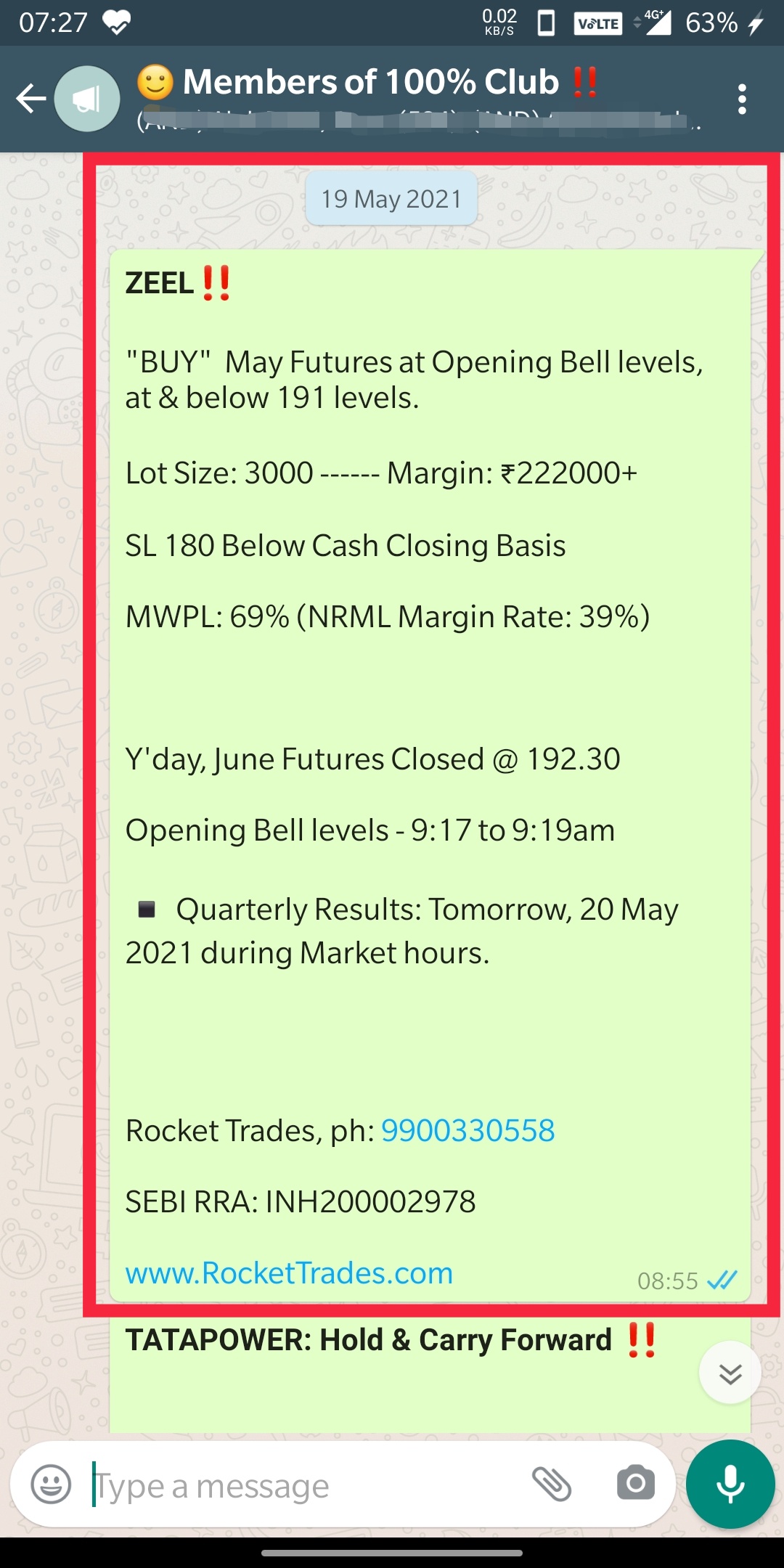
Task: Open the emoji picker
Action: (52, 1485)
